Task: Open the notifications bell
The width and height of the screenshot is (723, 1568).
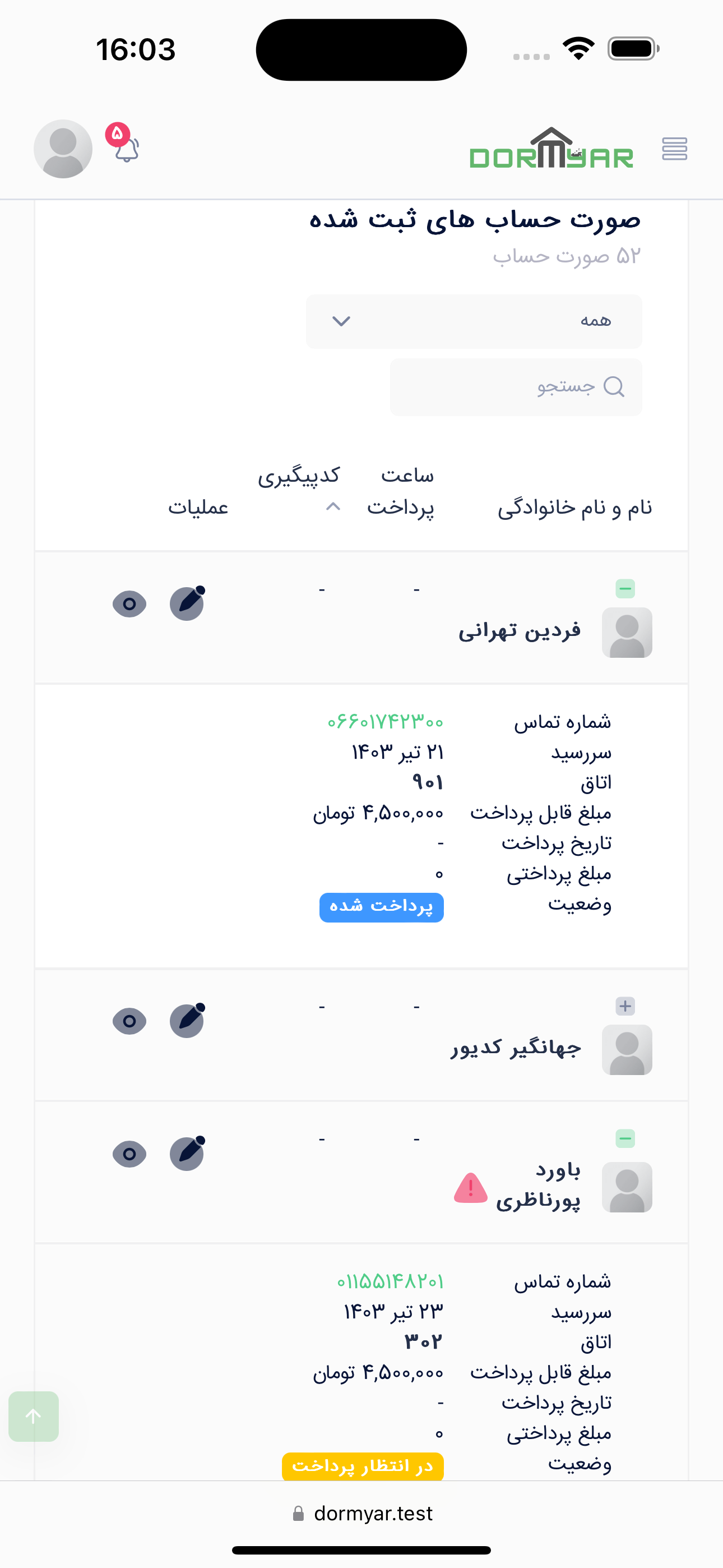Action: click(127, 149)
